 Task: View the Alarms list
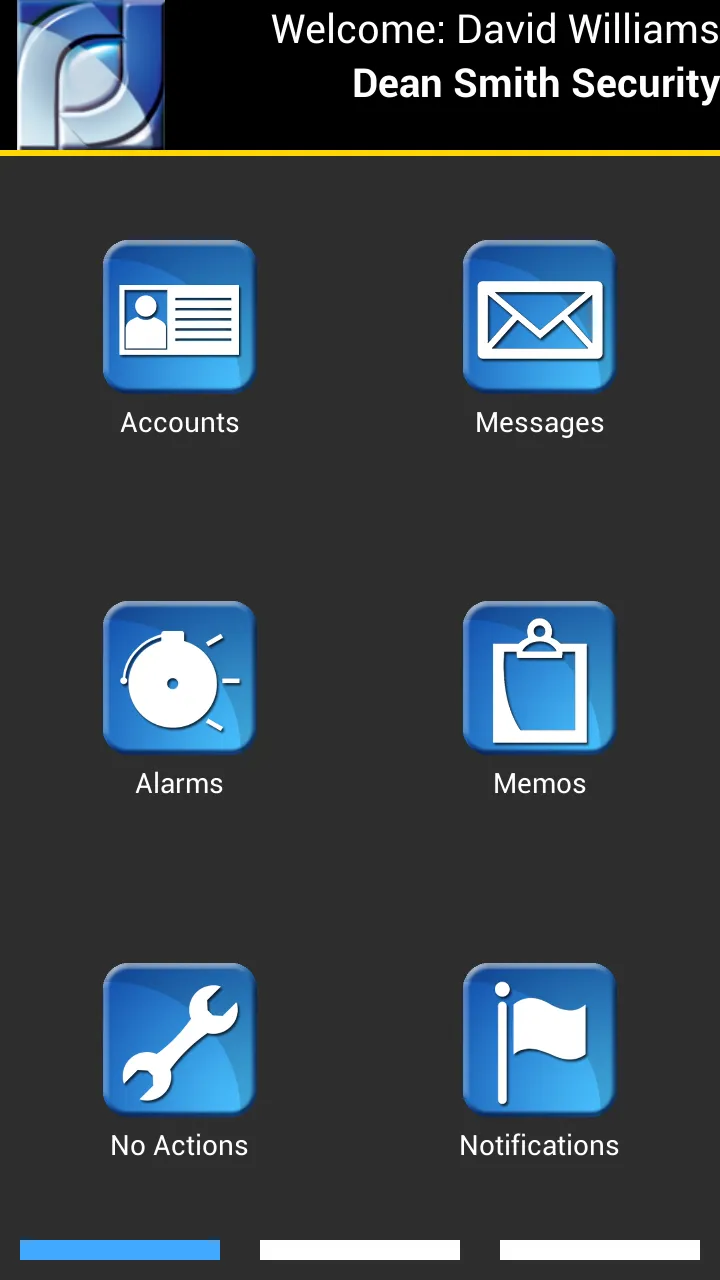[180, 679]
